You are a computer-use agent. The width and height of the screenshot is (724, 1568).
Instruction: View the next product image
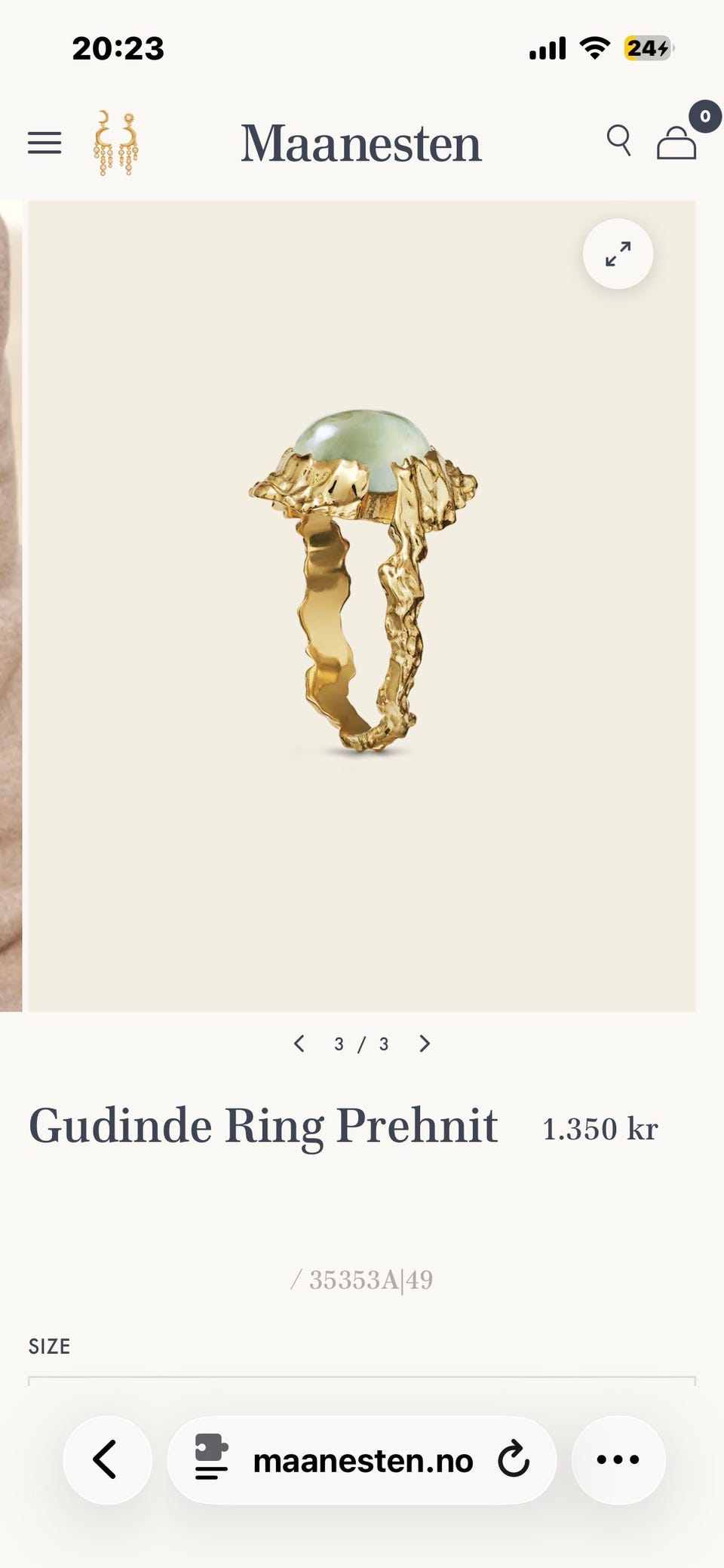(424, 1044)
